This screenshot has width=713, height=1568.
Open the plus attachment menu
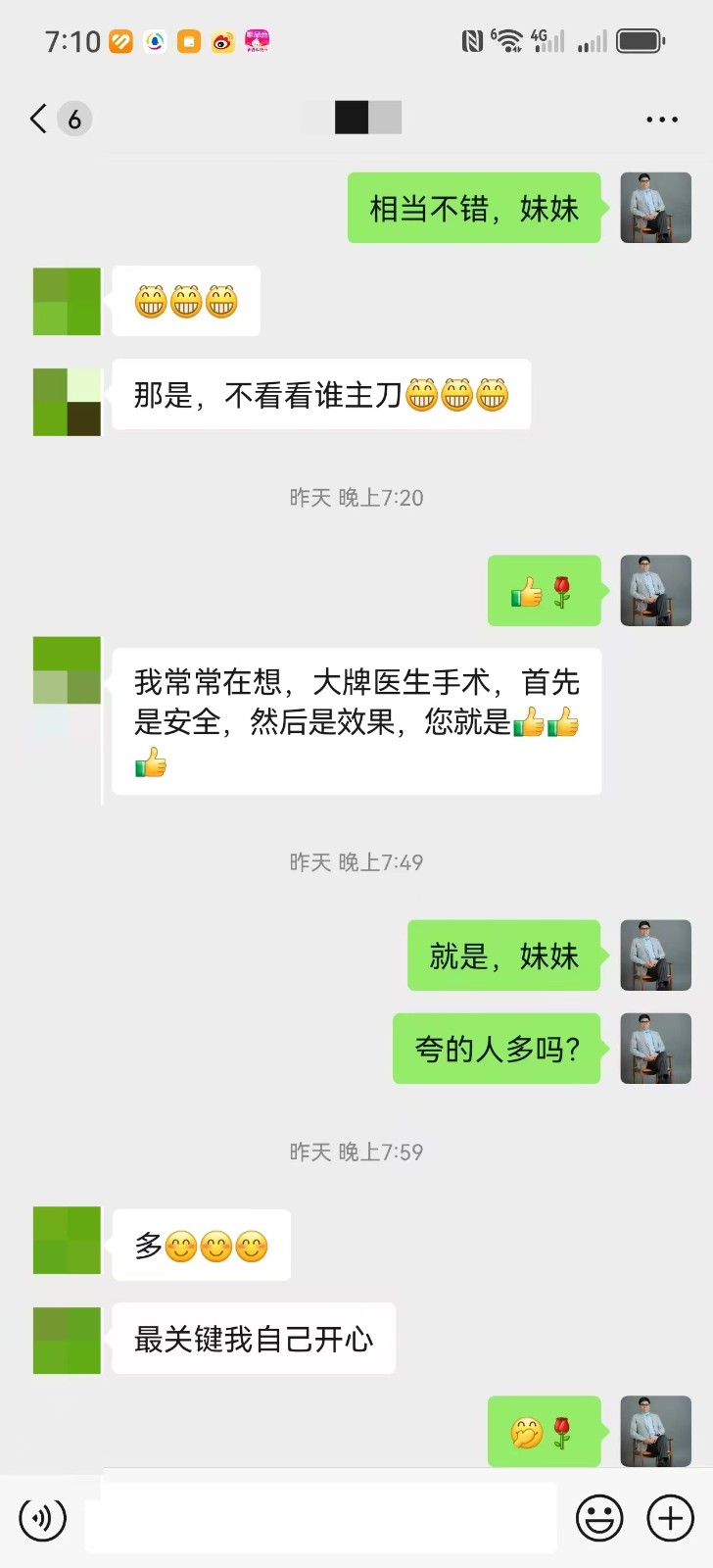(671, 1518)
